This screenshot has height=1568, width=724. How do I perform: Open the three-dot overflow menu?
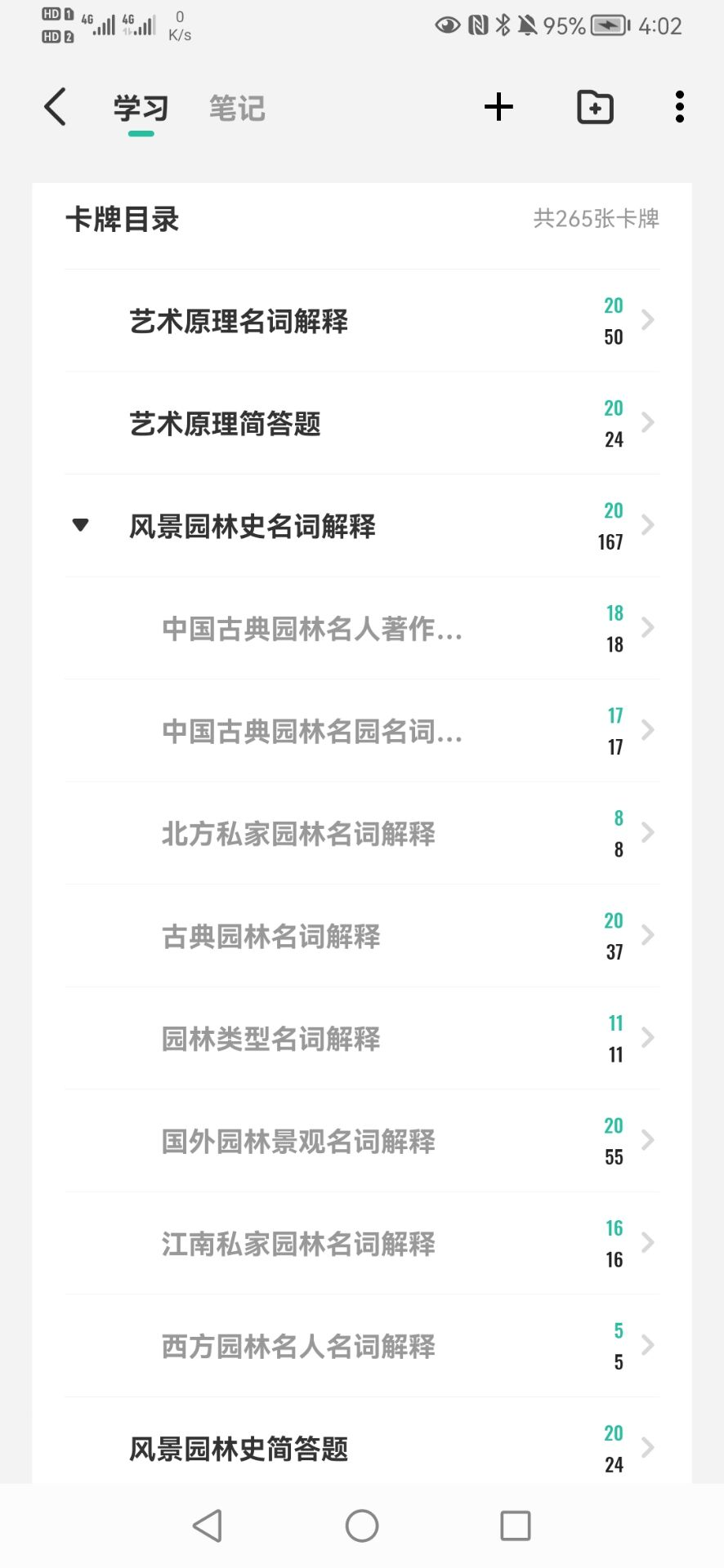[x=679, y=107]
